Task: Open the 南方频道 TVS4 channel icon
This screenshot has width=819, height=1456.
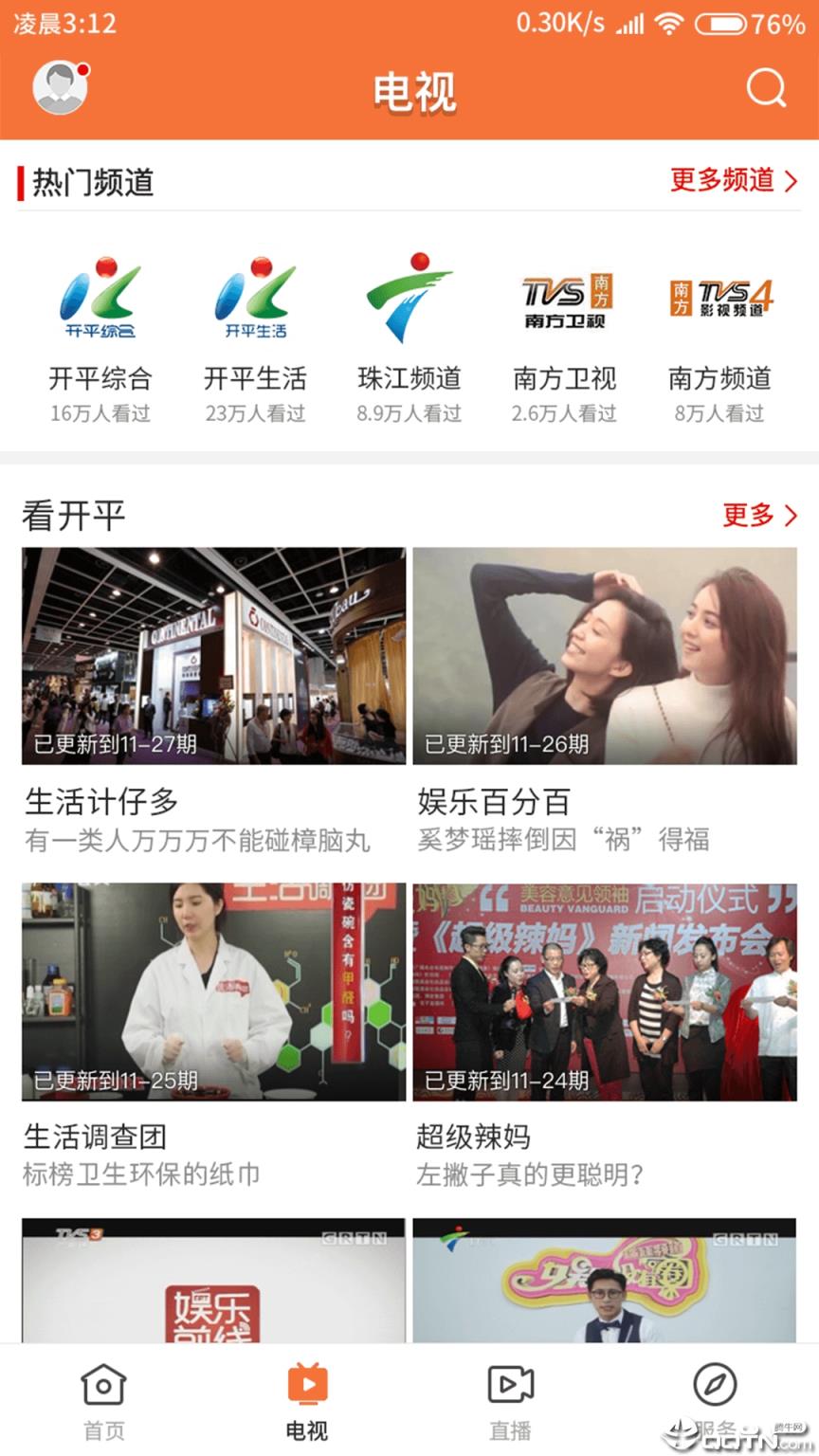Action: [718, 297]
